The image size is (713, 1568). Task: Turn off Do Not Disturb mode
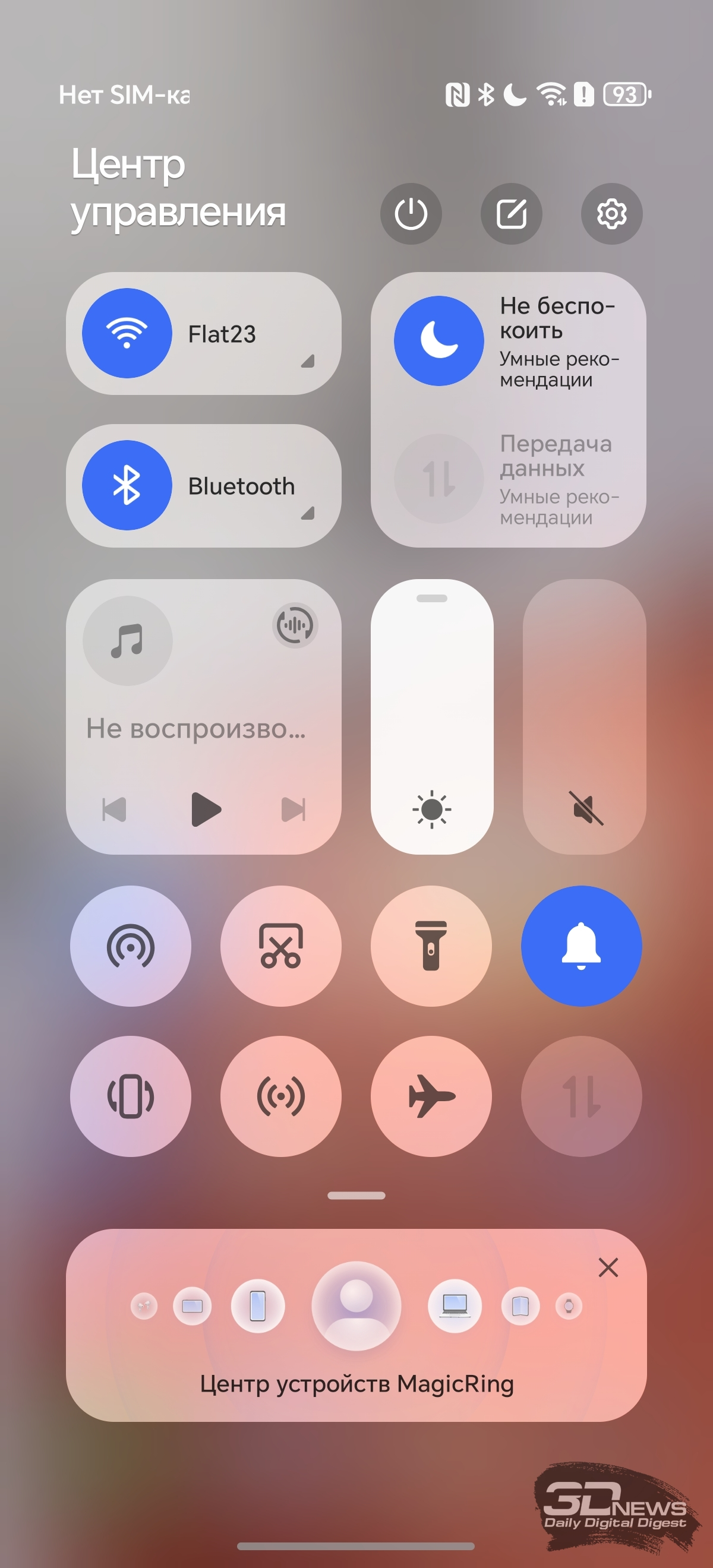pyautogui.click(x=438, y=341)
